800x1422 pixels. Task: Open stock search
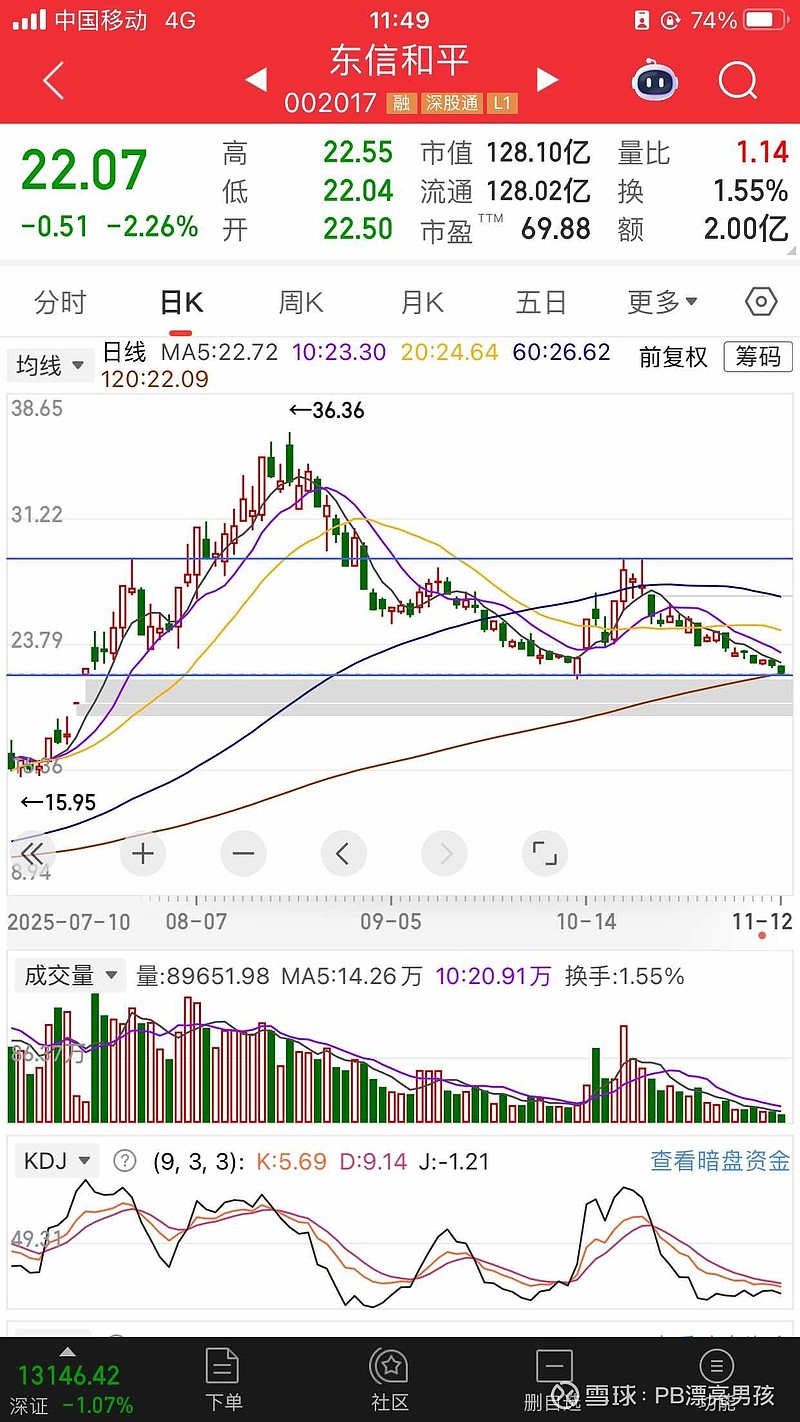click(738, 80)
